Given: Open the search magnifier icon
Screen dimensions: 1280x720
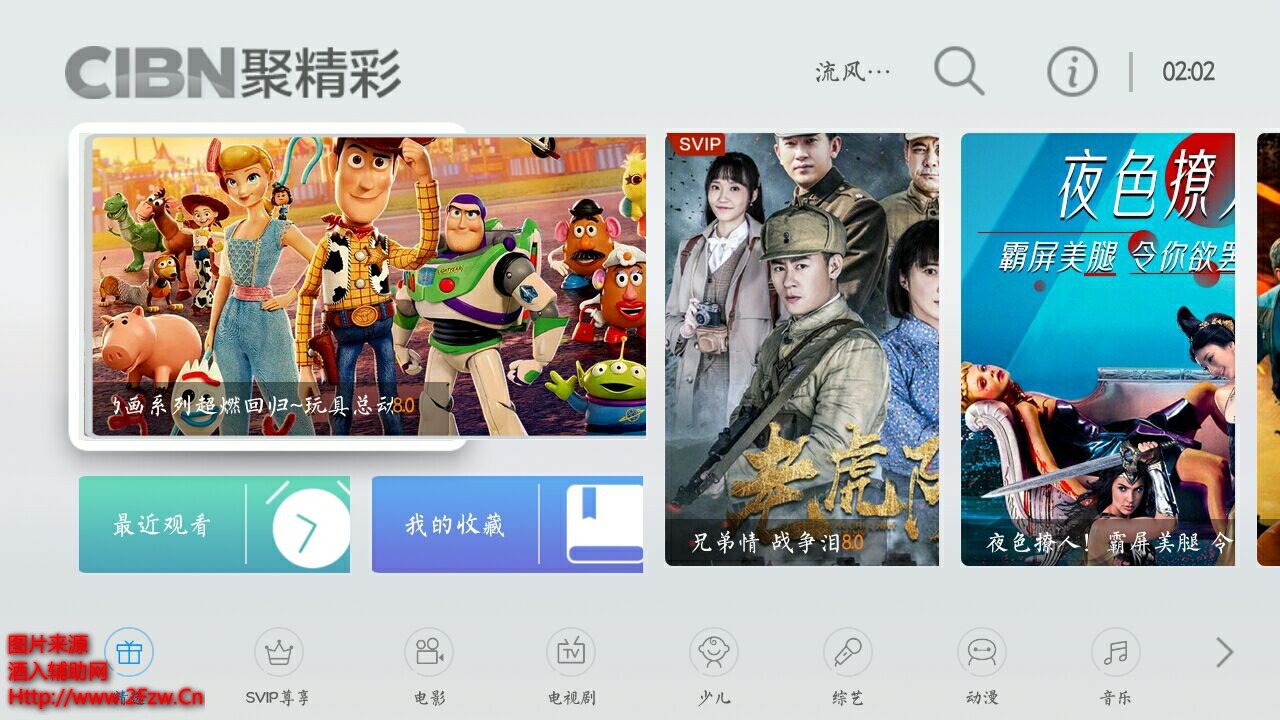Looking at the screenshot, I should (958, 71).
